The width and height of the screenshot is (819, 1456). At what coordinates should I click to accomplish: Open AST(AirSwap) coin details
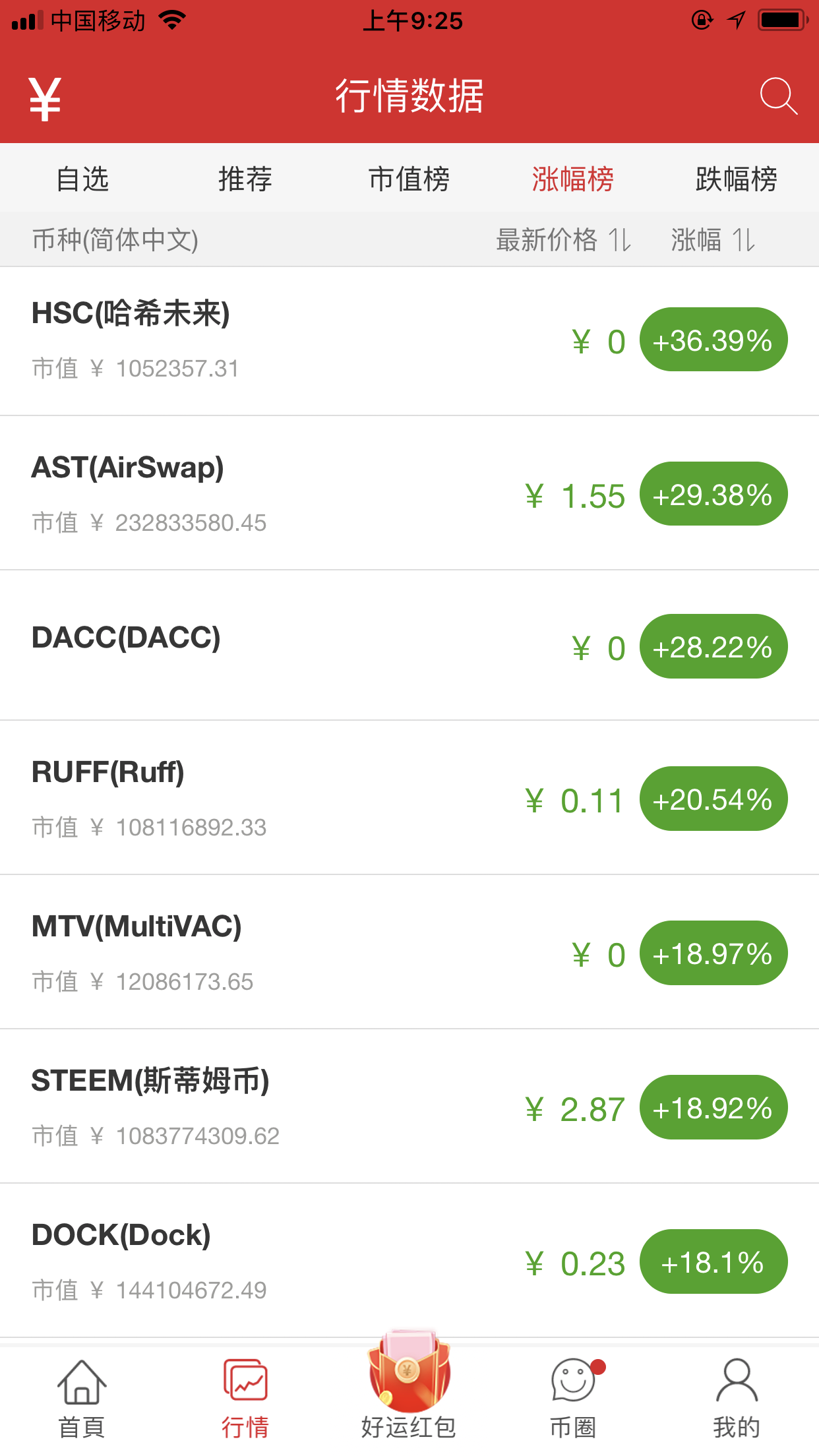(128, 468)
